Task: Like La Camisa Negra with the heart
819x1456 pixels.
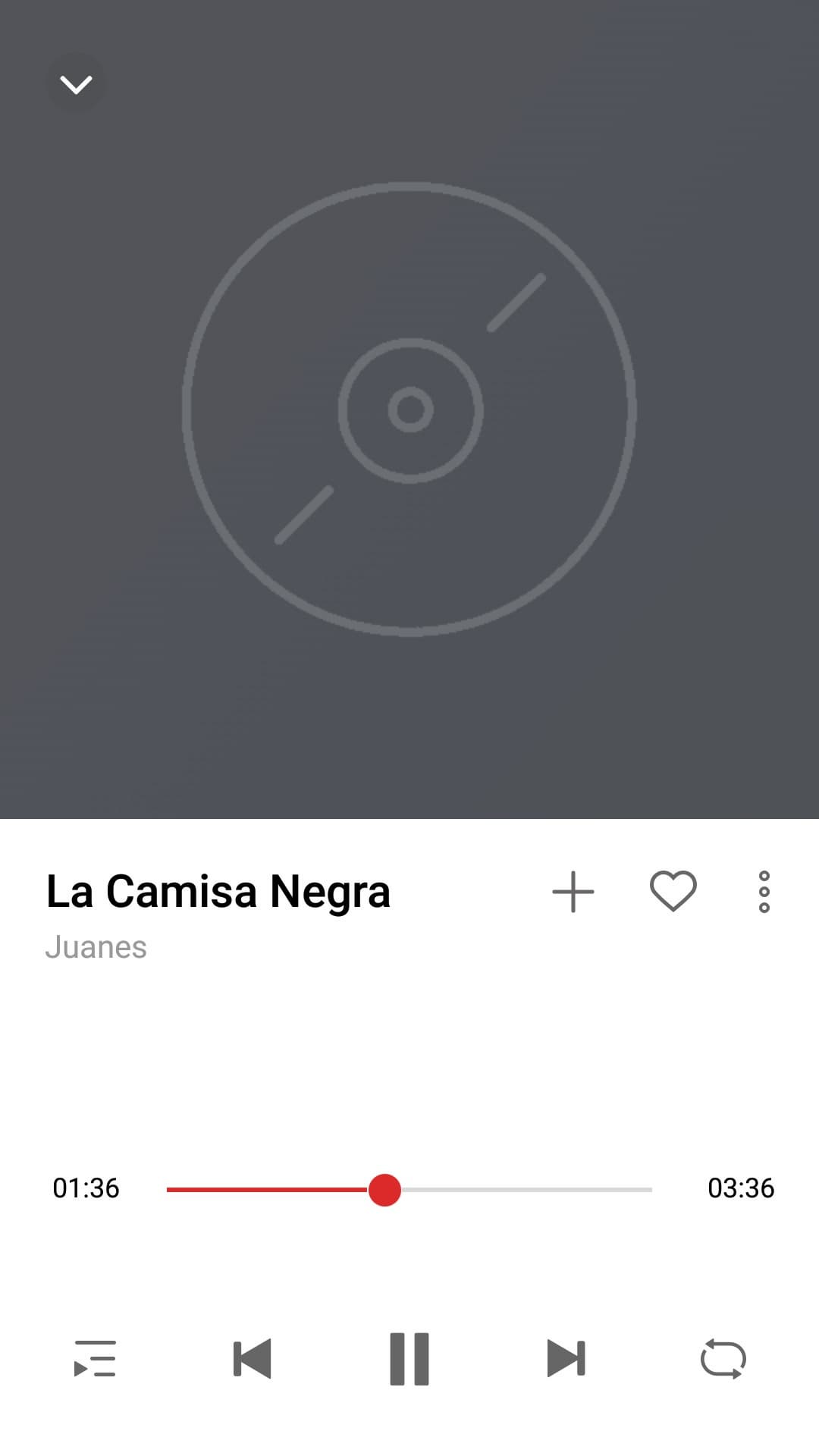Action: [673, 891]
